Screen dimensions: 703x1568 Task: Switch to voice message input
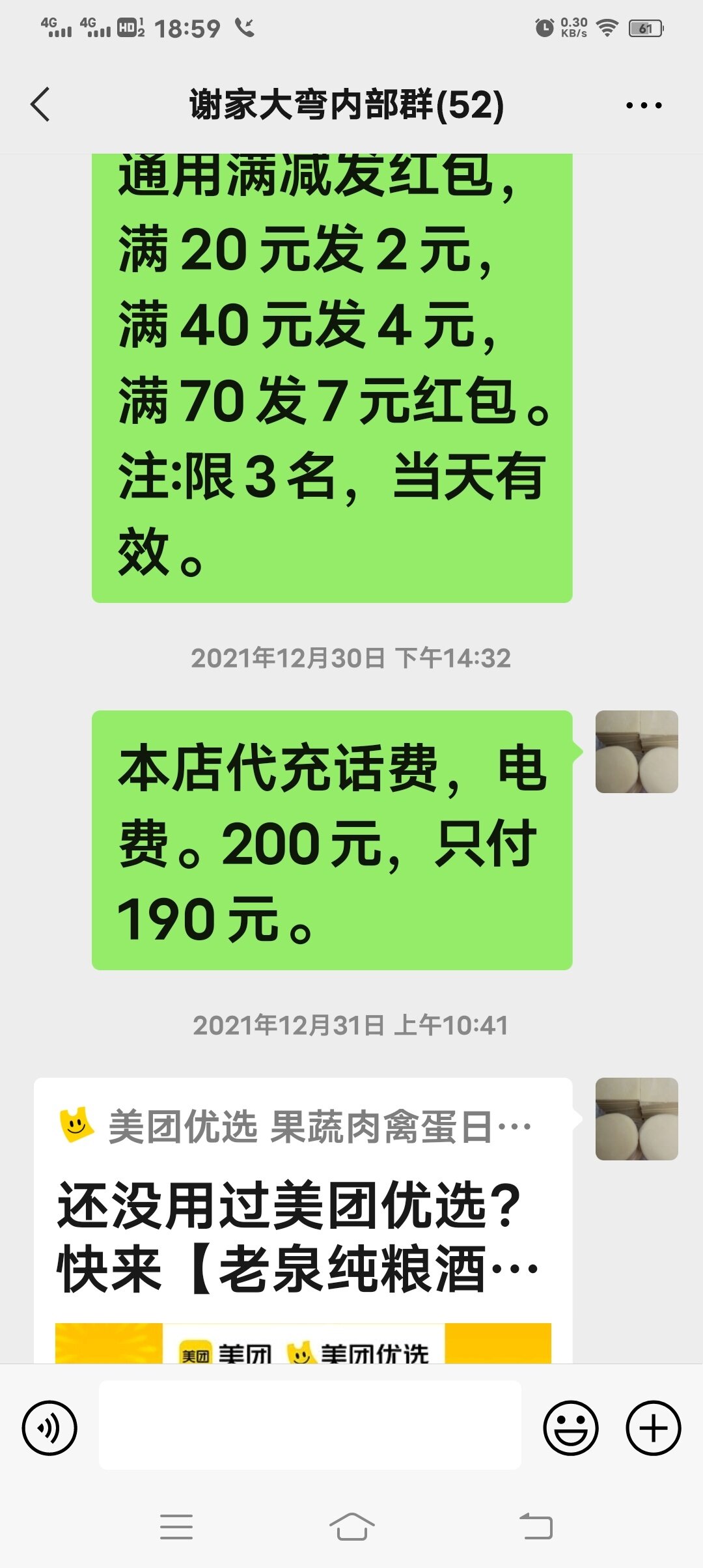pyautogui.click(x=49, y=1428)
